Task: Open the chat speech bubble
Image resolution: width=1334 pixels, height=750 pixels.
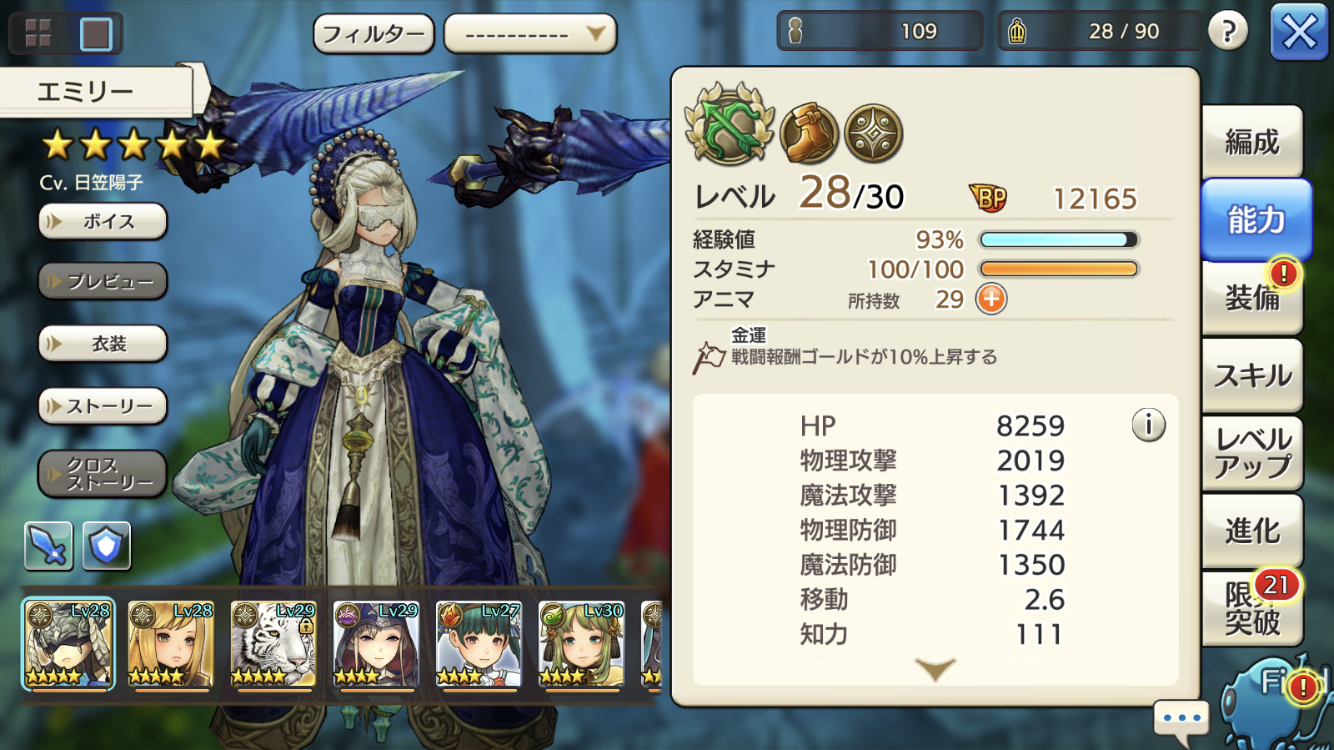Action: click(x=1181, y=718)
